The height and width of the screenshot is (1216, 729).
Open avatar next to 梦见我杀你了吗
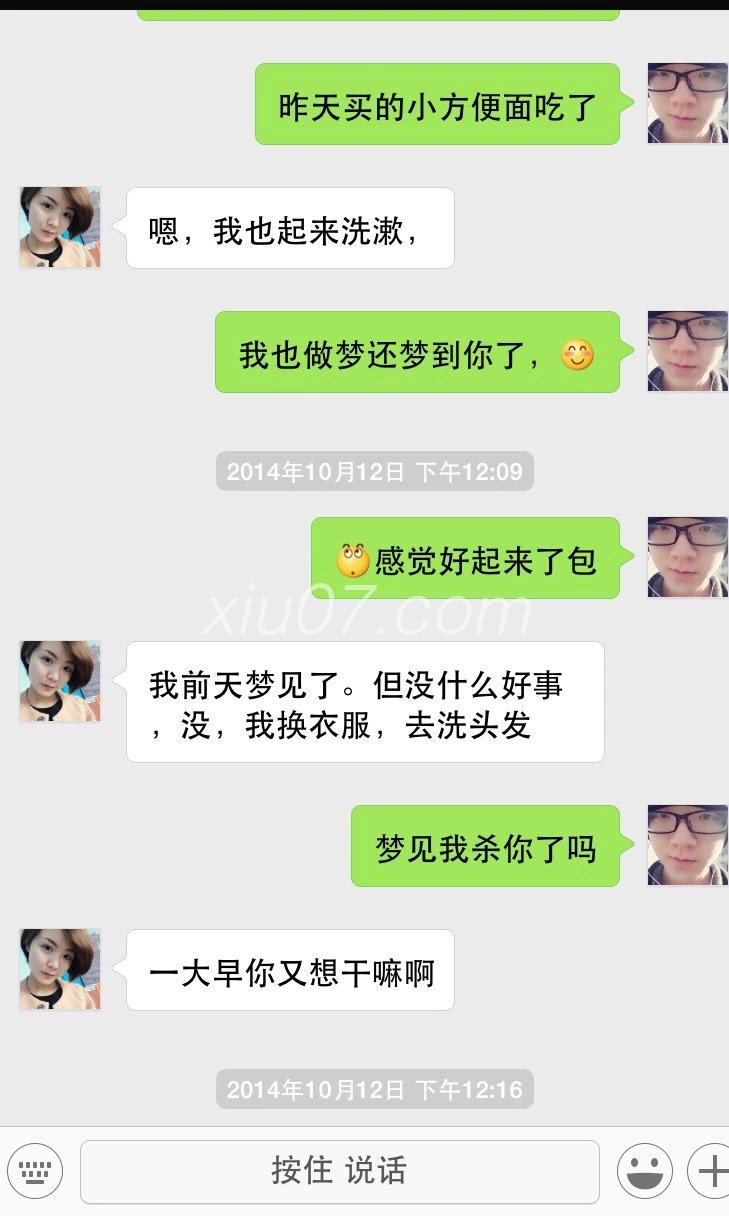click(x=687, y=845)
